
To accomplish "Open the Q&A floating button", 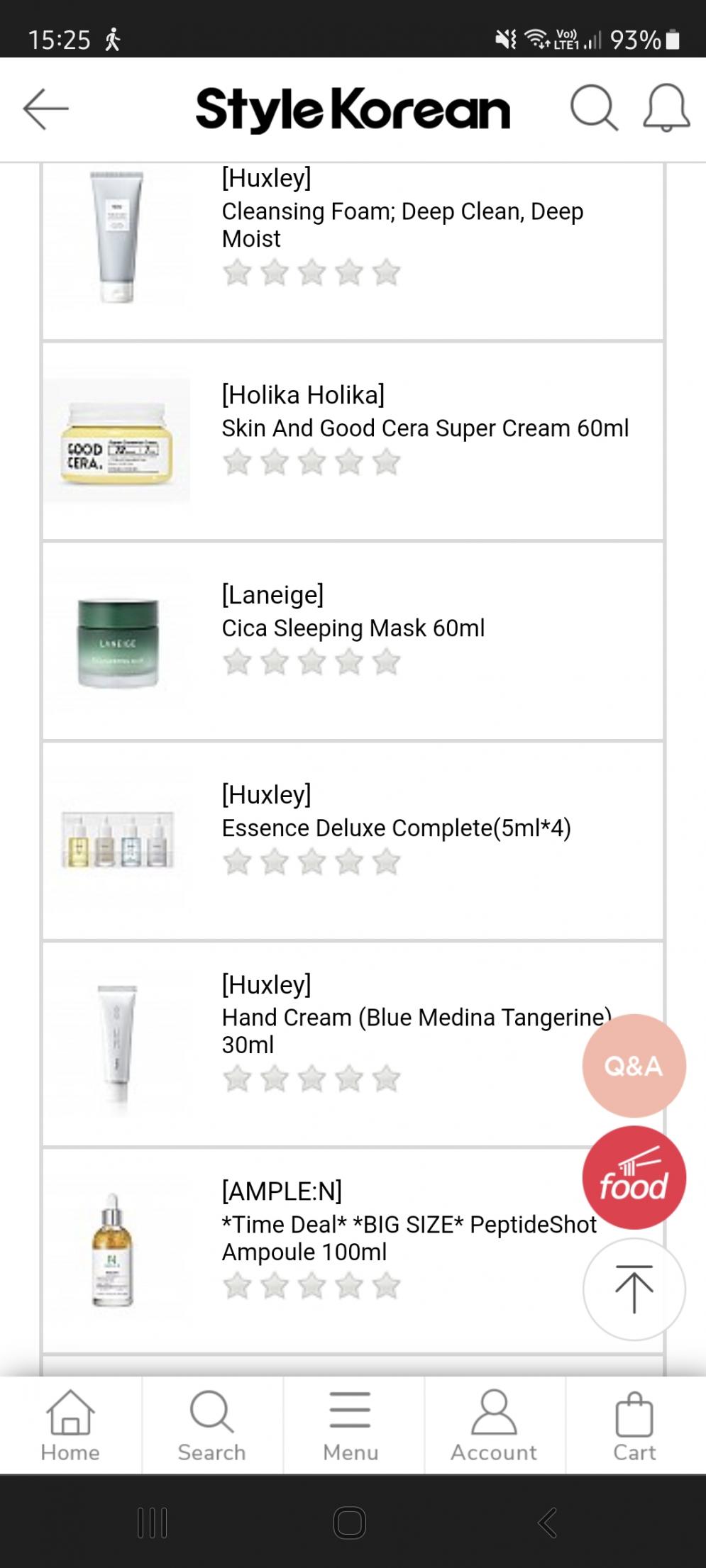I will point(634,1066).
